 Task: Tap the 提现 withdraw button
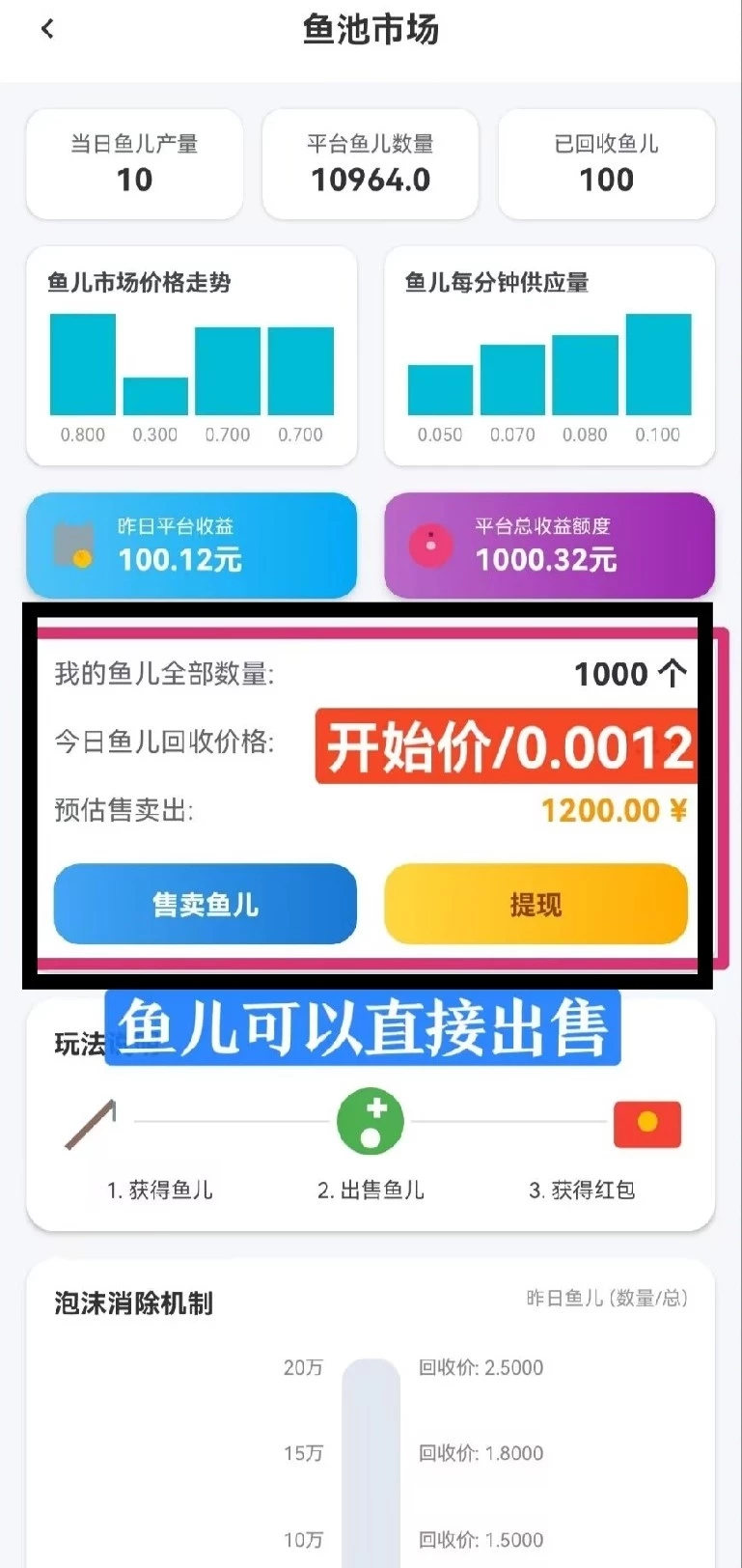(x=536, y=904)
